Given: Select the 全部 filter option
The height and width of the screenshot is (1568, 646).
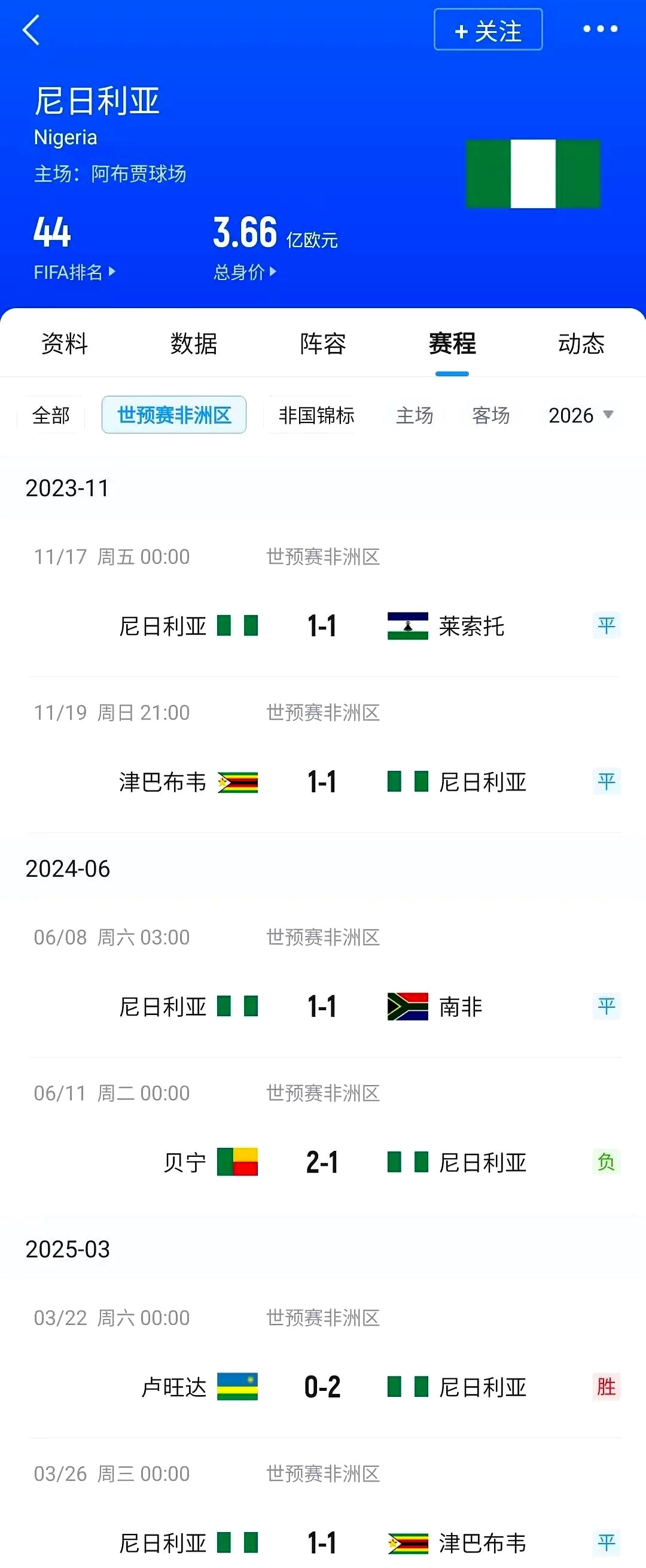Looking at the screenshot, I should pyautogui.click(x=50, y=415).
